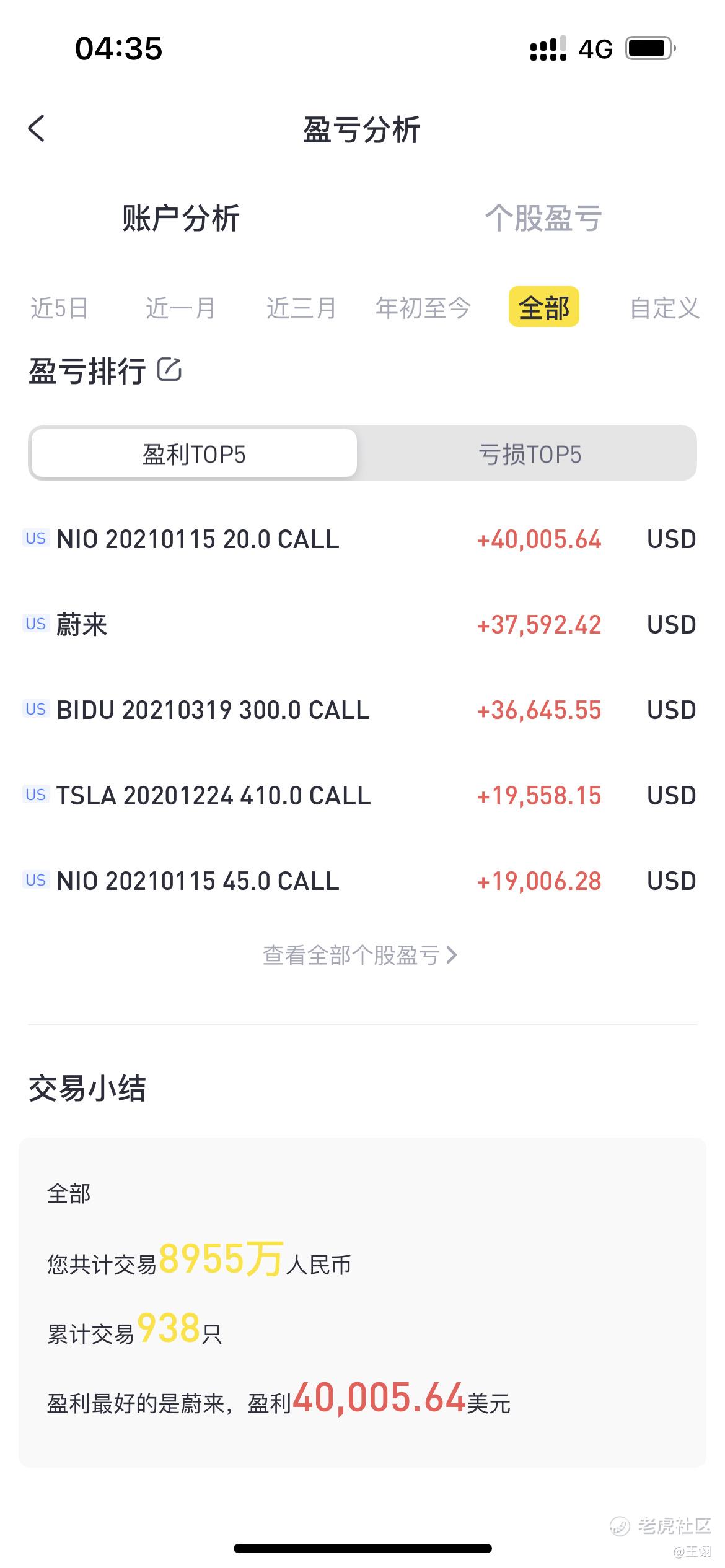Image resolution: width=725 pixels, height=1568 pixels.
Task: Open NIO 20210115 20.0 CALL row
Action: [362, 539]
